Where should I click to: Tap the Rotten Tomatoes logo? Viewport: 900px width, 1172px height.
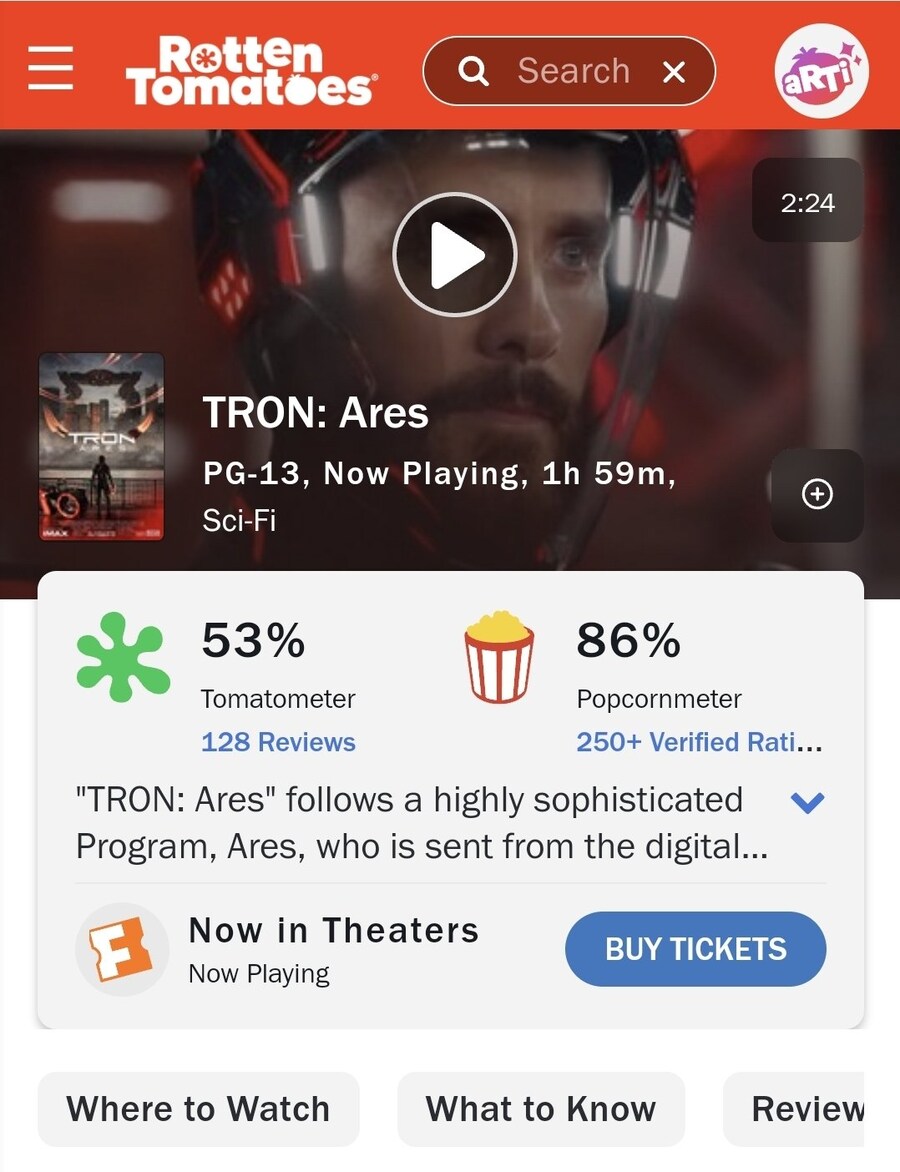250,71
